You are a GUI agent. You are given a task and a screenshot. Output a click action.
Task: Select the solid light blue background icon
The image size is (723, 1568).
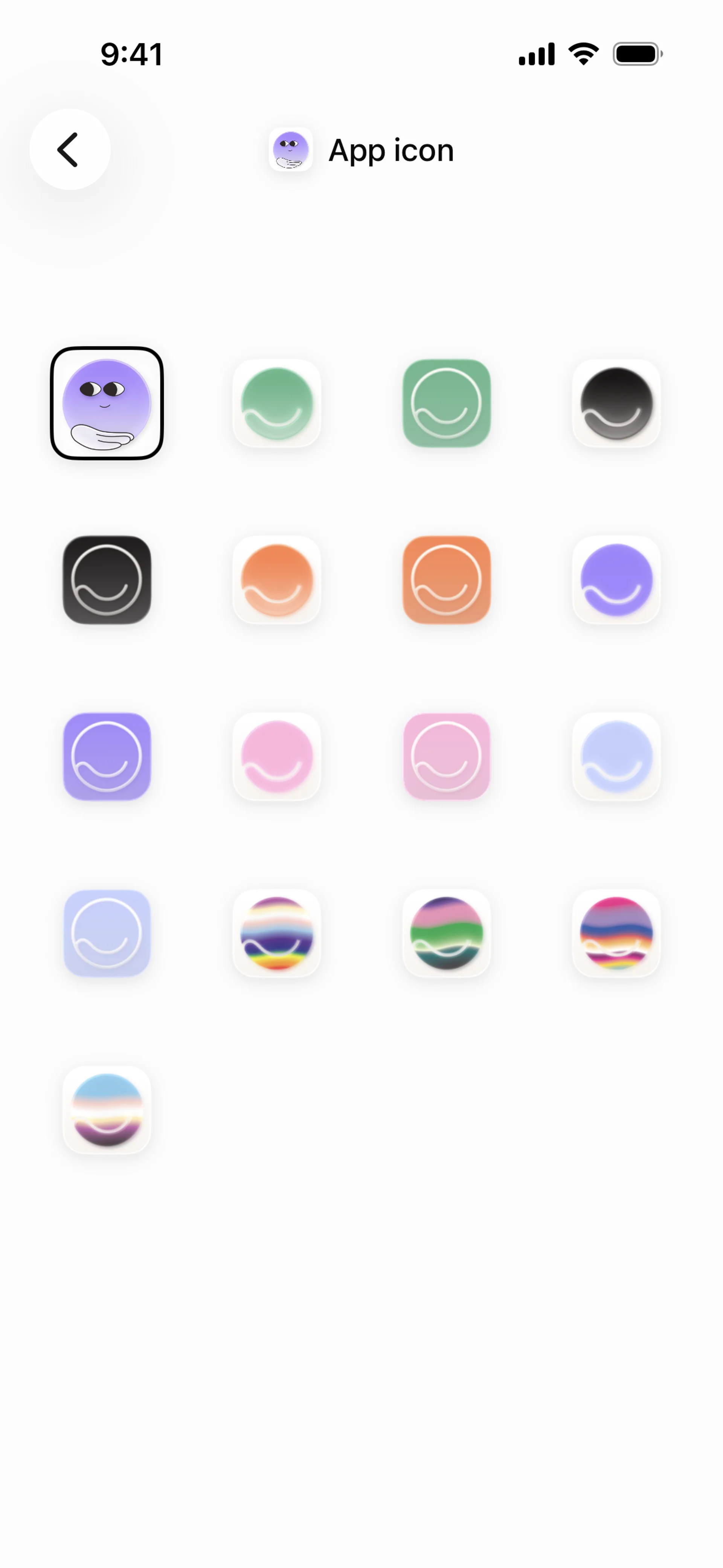click(x=107, y=932)
